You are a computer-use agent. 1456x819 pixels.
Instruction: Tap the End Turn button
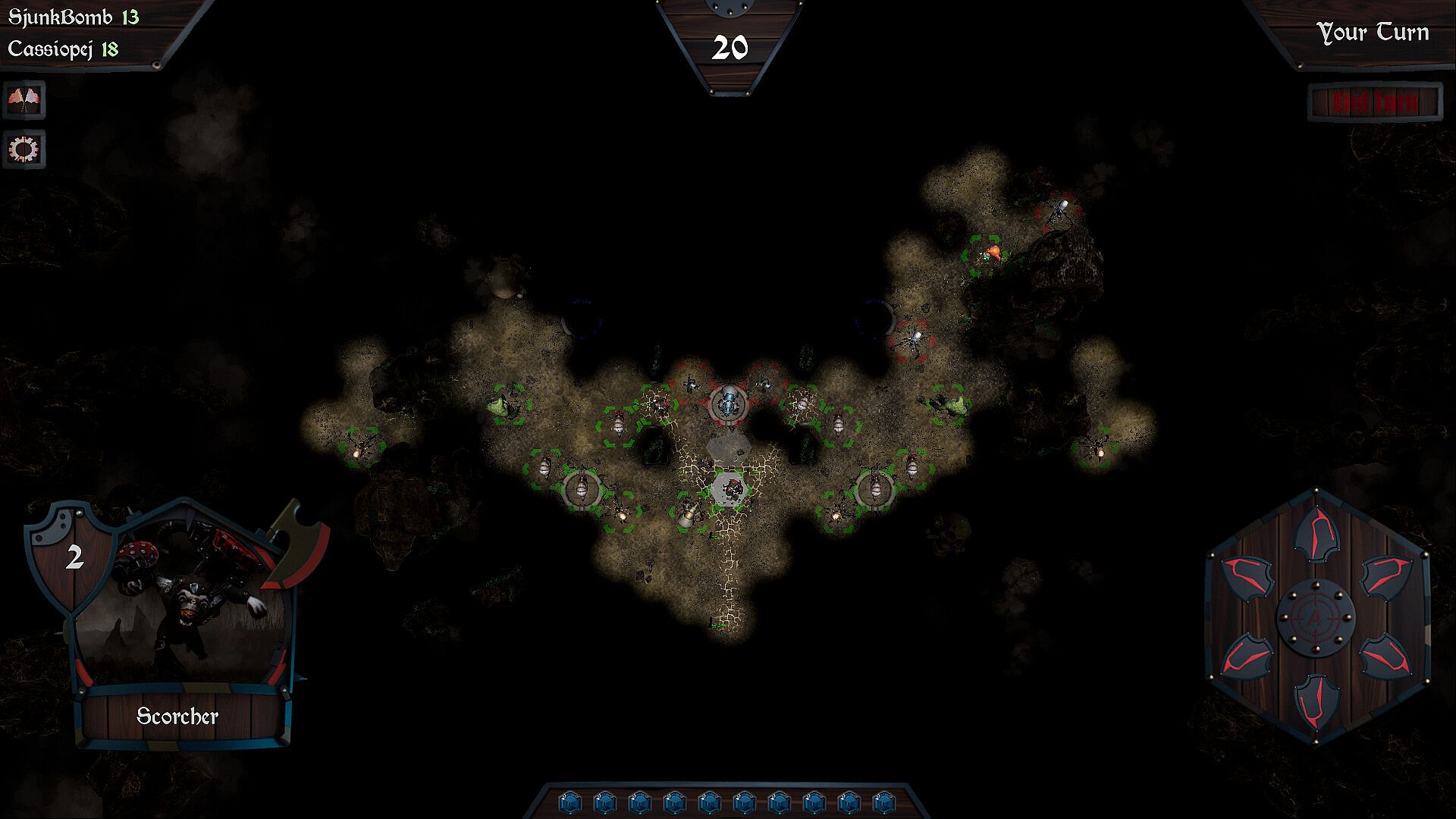(1374, 102)
